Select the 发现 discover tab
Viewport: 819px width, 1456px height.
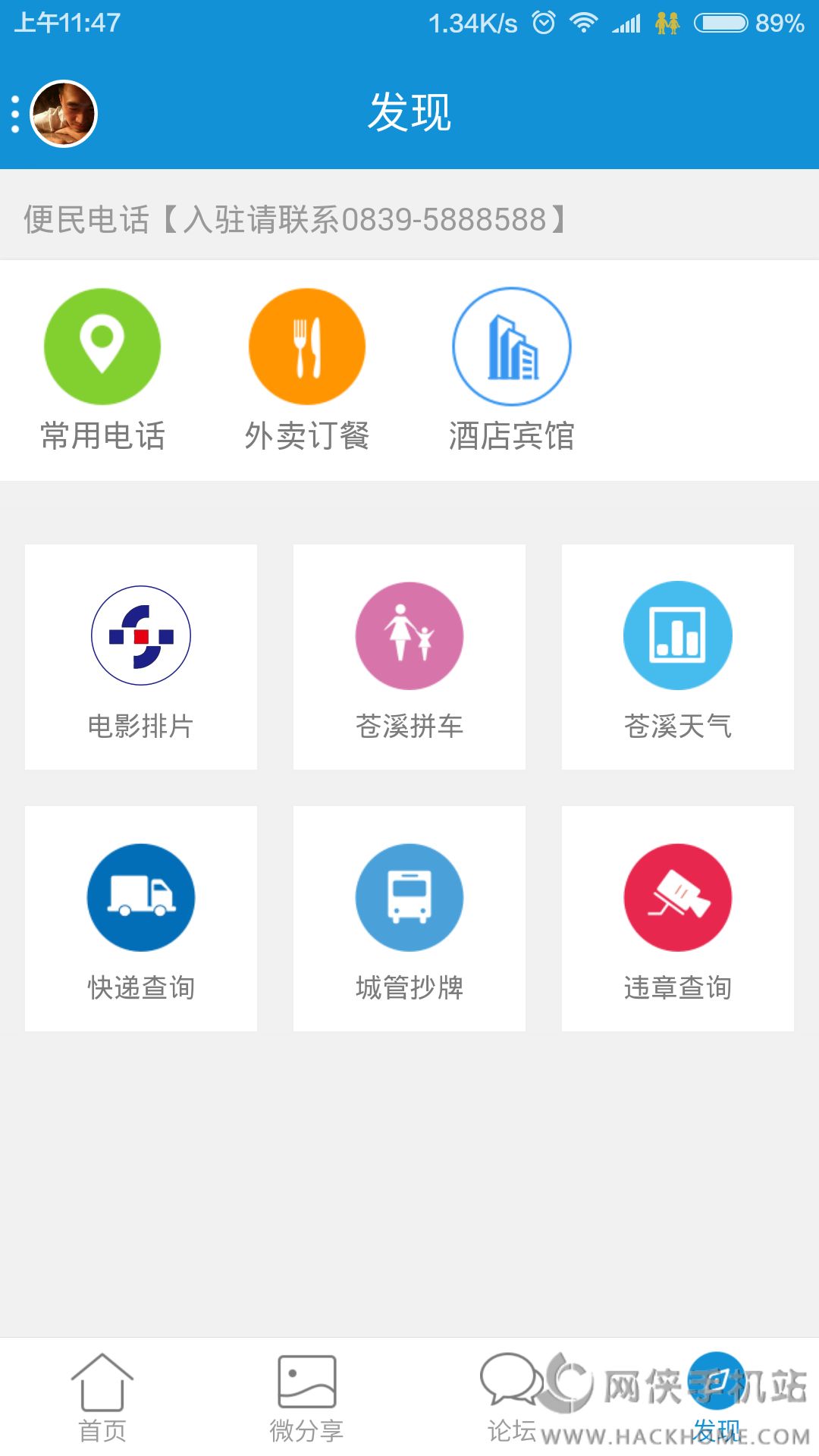(x=716, y=1397)
